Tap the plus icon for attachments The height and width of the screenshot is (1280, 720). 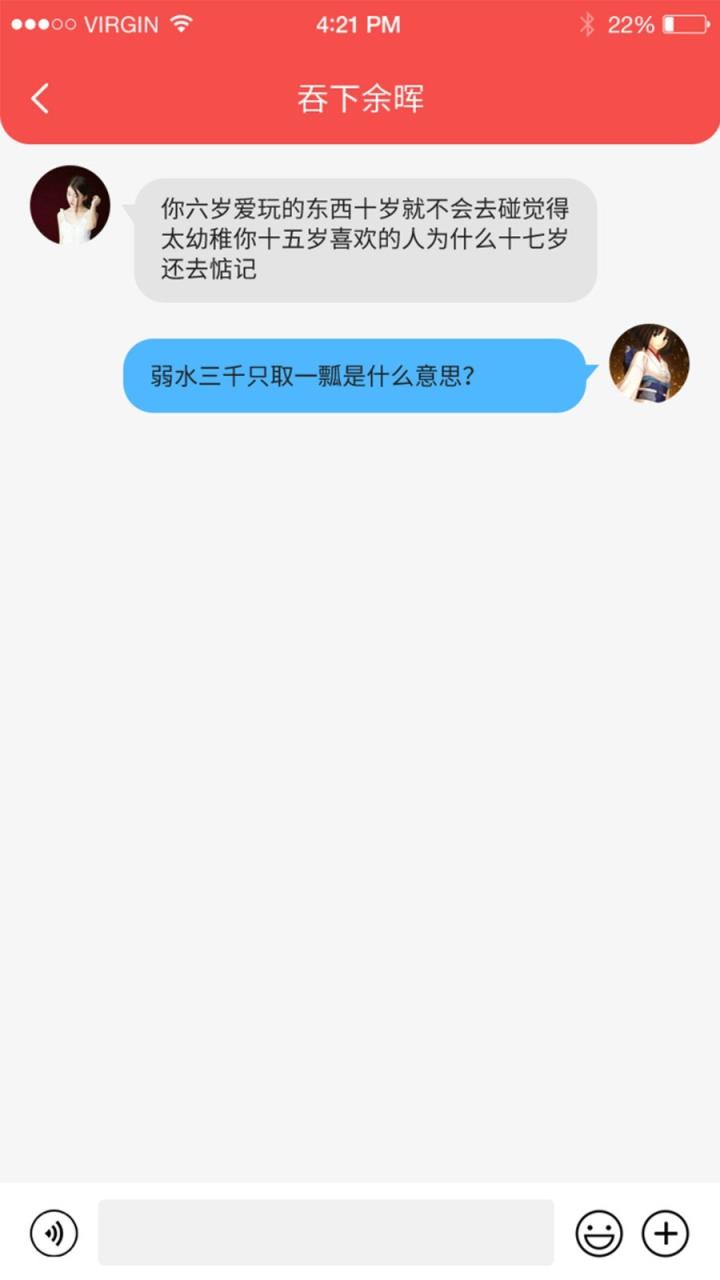point(665,1233)
